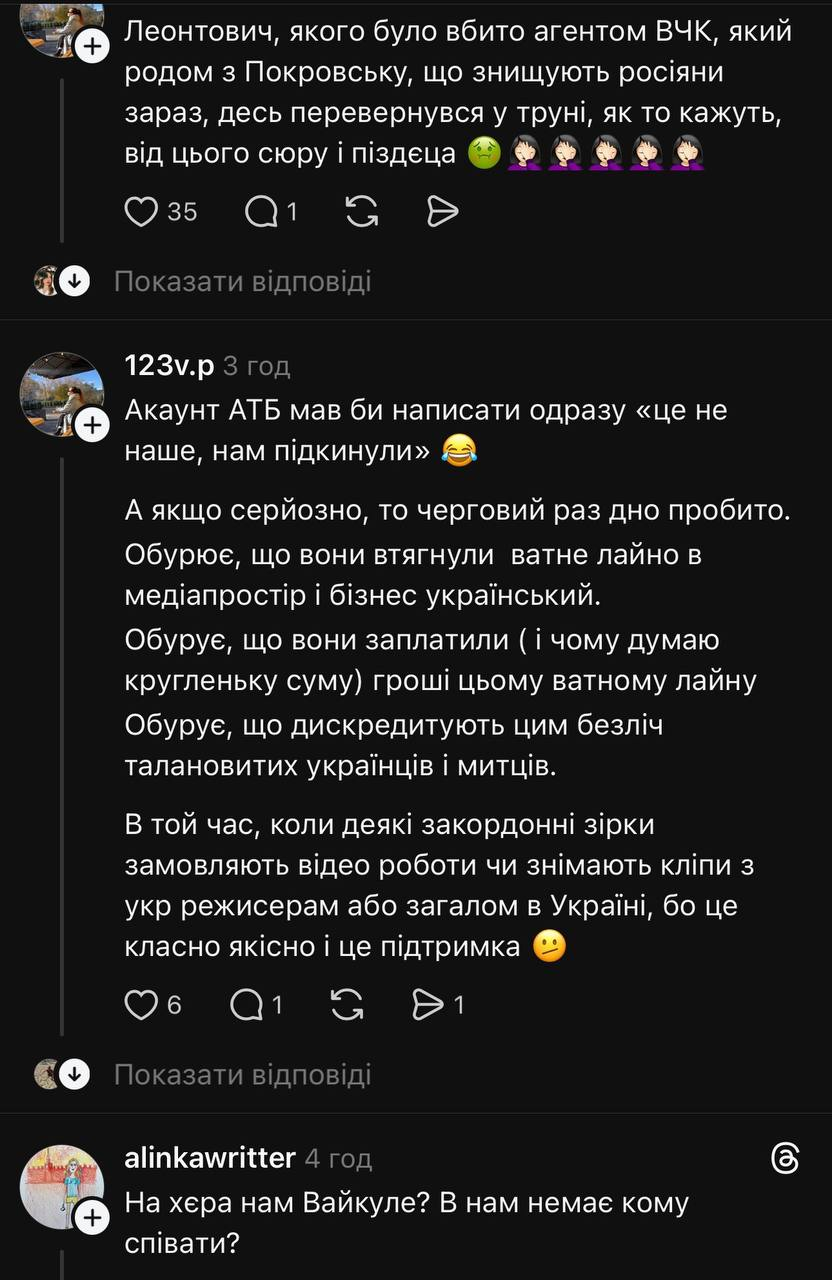832x1280 pixels.
Task: Reply to 123v.p's АТБ comment
Action: (x=246, y=1004)
